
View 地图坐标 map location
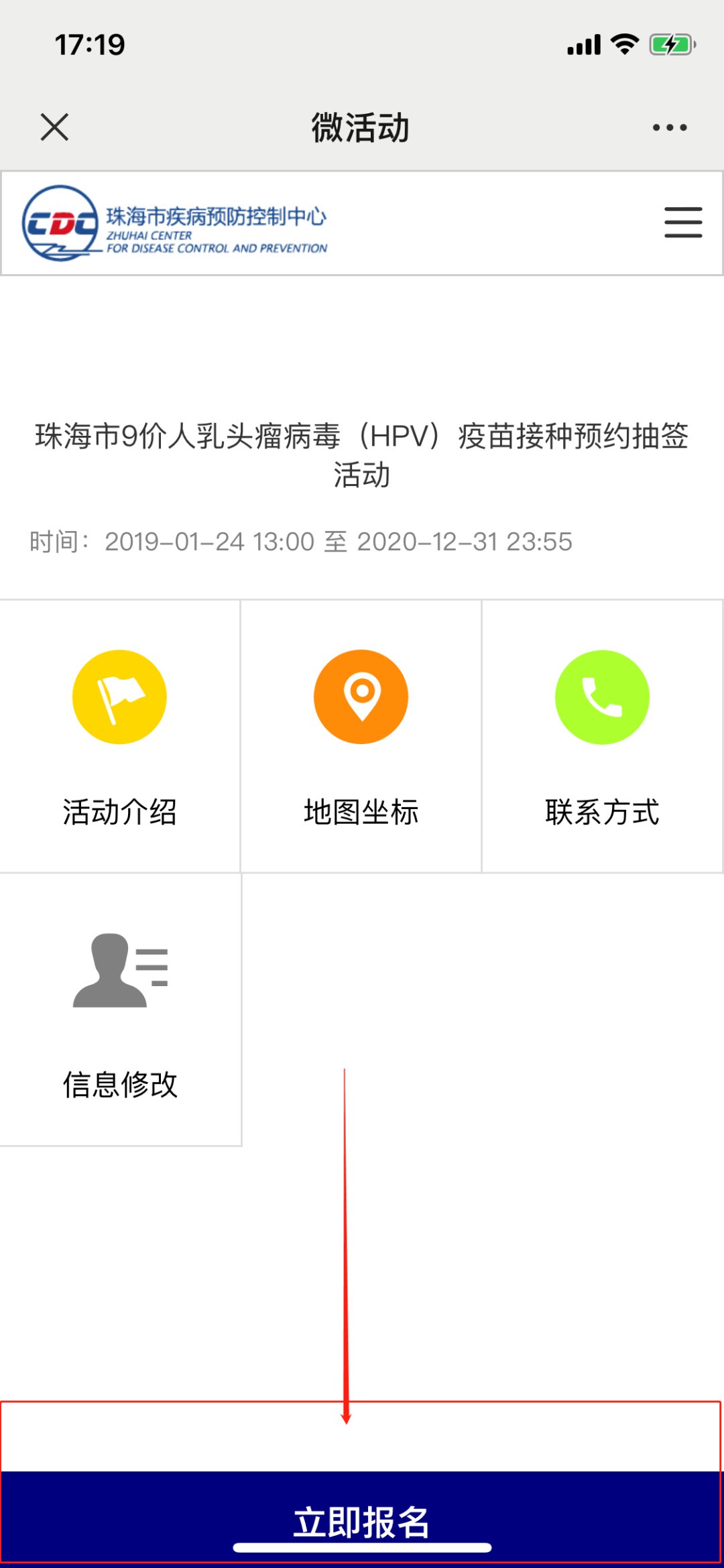361,736
